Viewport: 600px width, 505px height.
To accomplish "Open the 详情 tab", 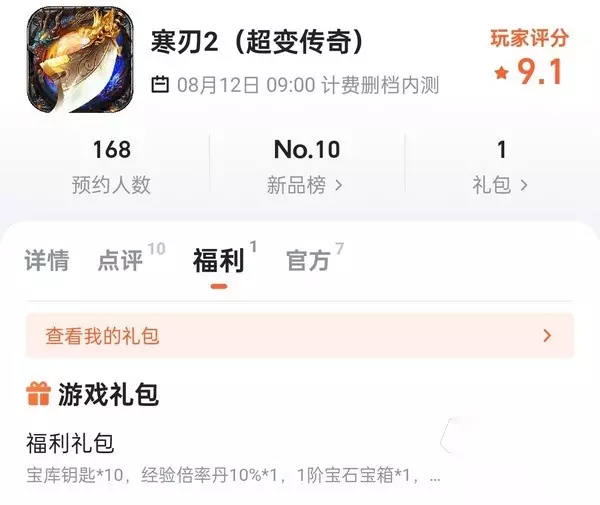I will [x=47, y=260].
